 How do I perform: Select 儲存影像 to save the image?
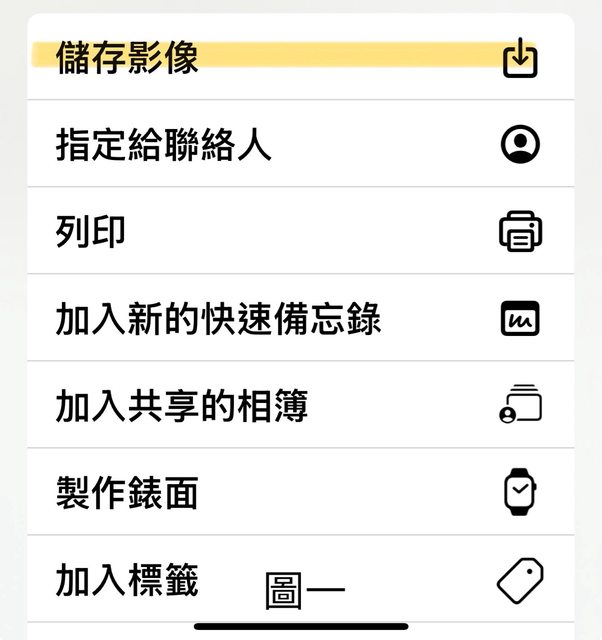(300, 58)
